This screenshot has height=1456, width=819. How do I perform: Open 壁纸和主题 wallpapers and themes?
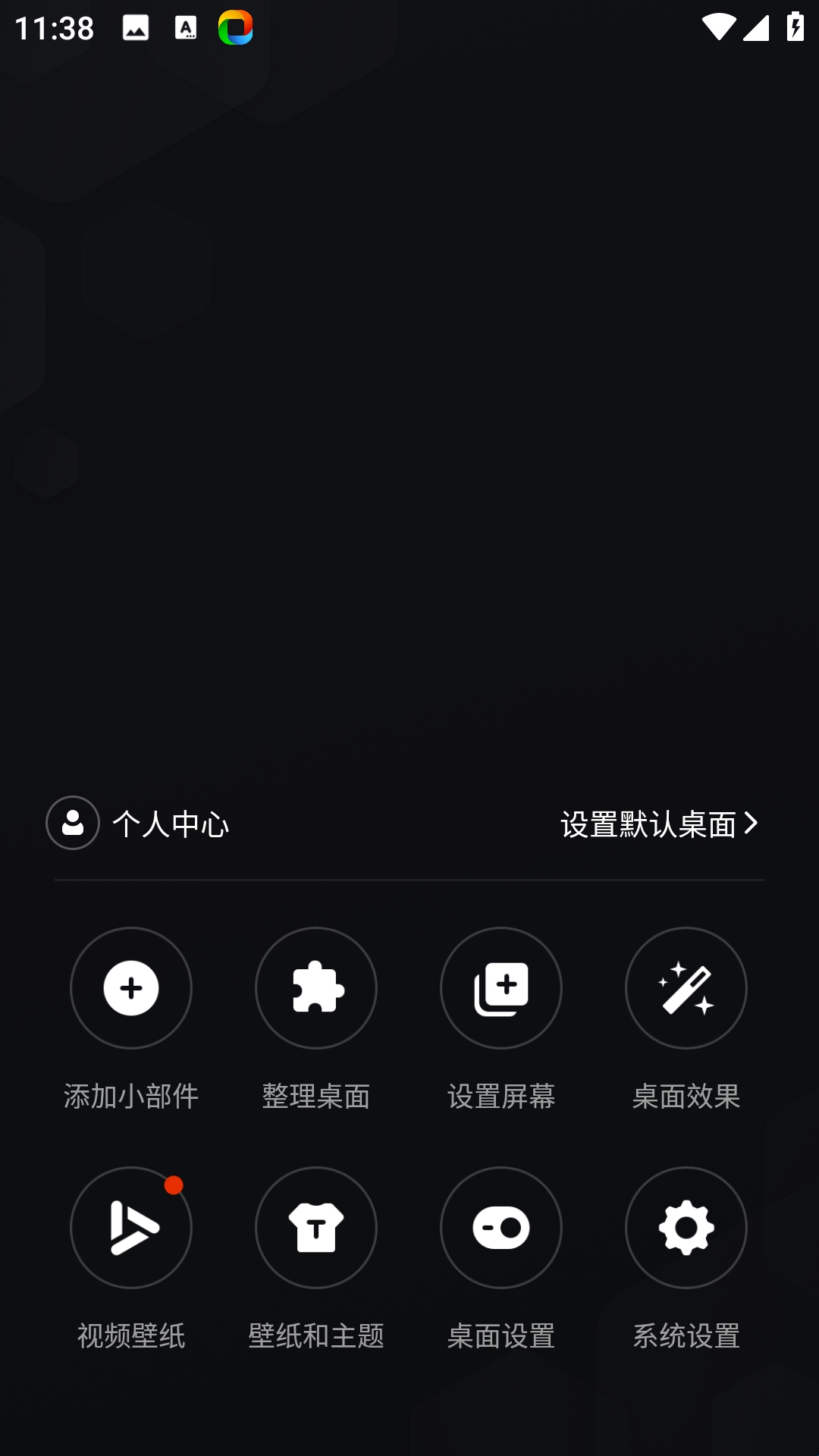316,1259
